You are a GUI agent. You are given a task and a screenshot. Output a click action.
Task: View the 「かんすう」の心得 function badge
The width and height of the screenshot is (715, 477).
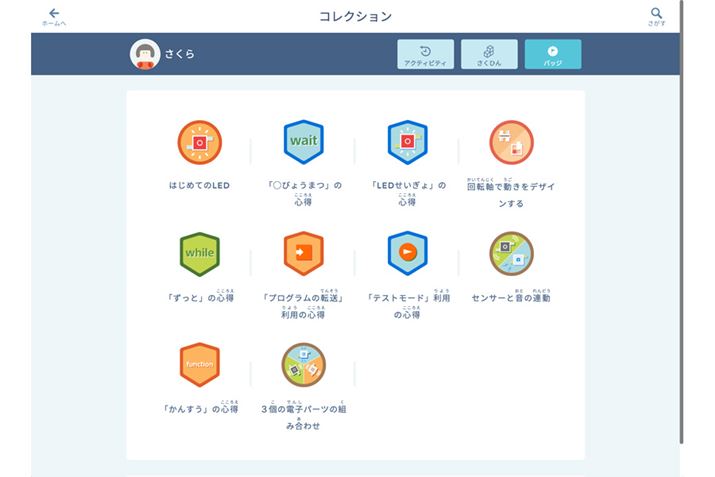[199, 365]
